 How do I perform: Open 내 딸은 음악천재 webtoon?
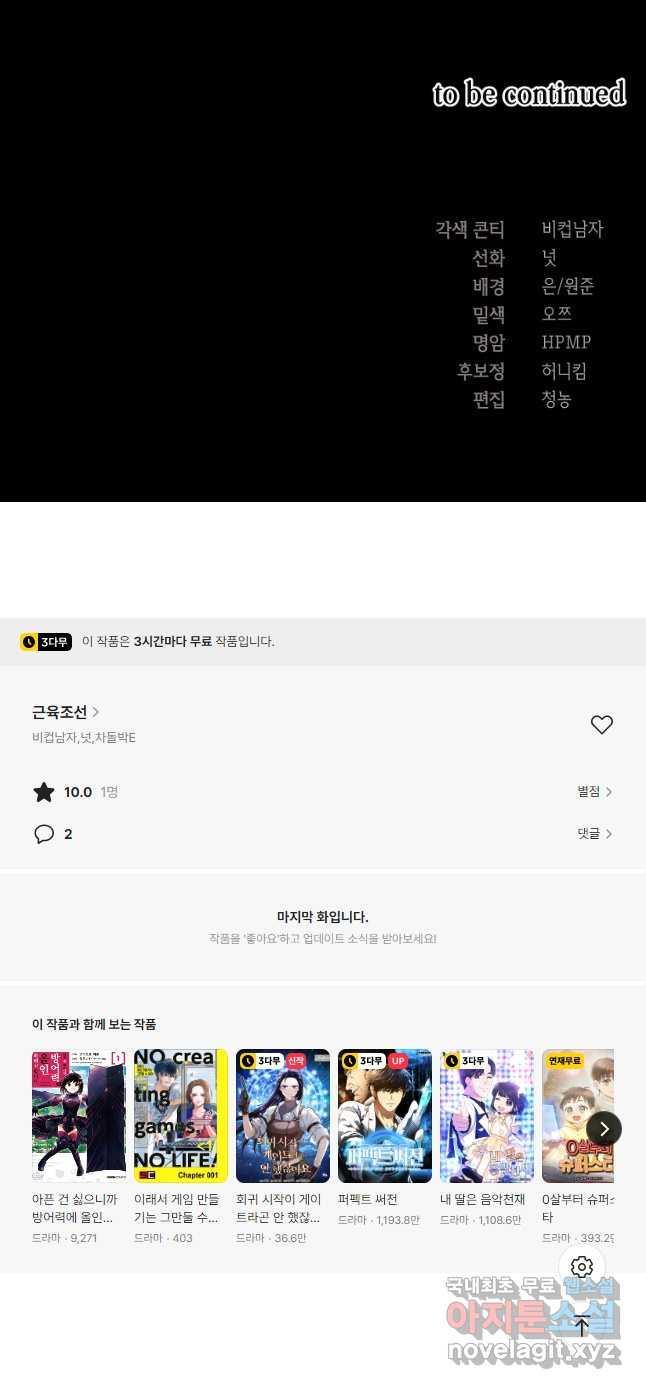pyautogui.click(x=487, y=1116)
